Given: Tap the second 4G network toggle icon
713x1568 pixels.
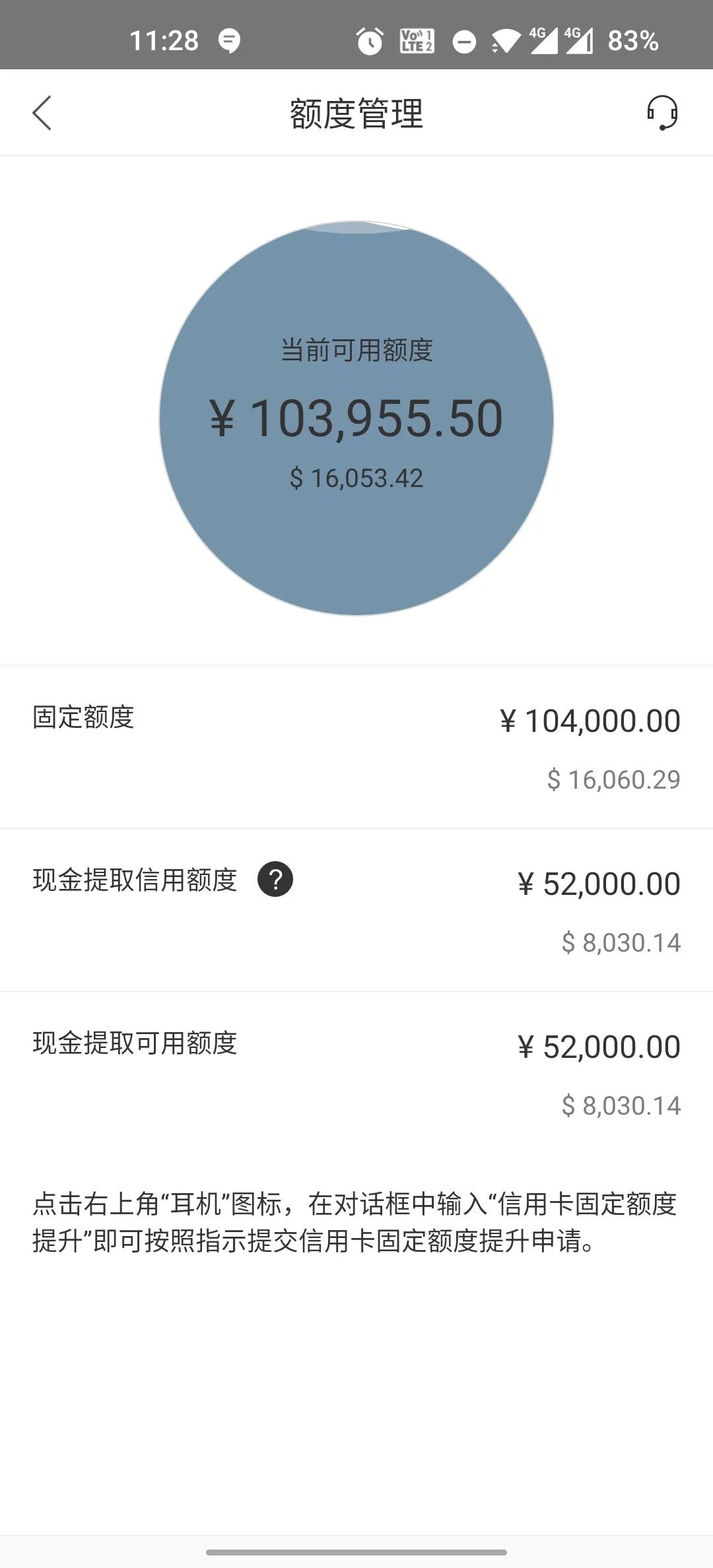Looking at the screenshot, I should (580, 42).
